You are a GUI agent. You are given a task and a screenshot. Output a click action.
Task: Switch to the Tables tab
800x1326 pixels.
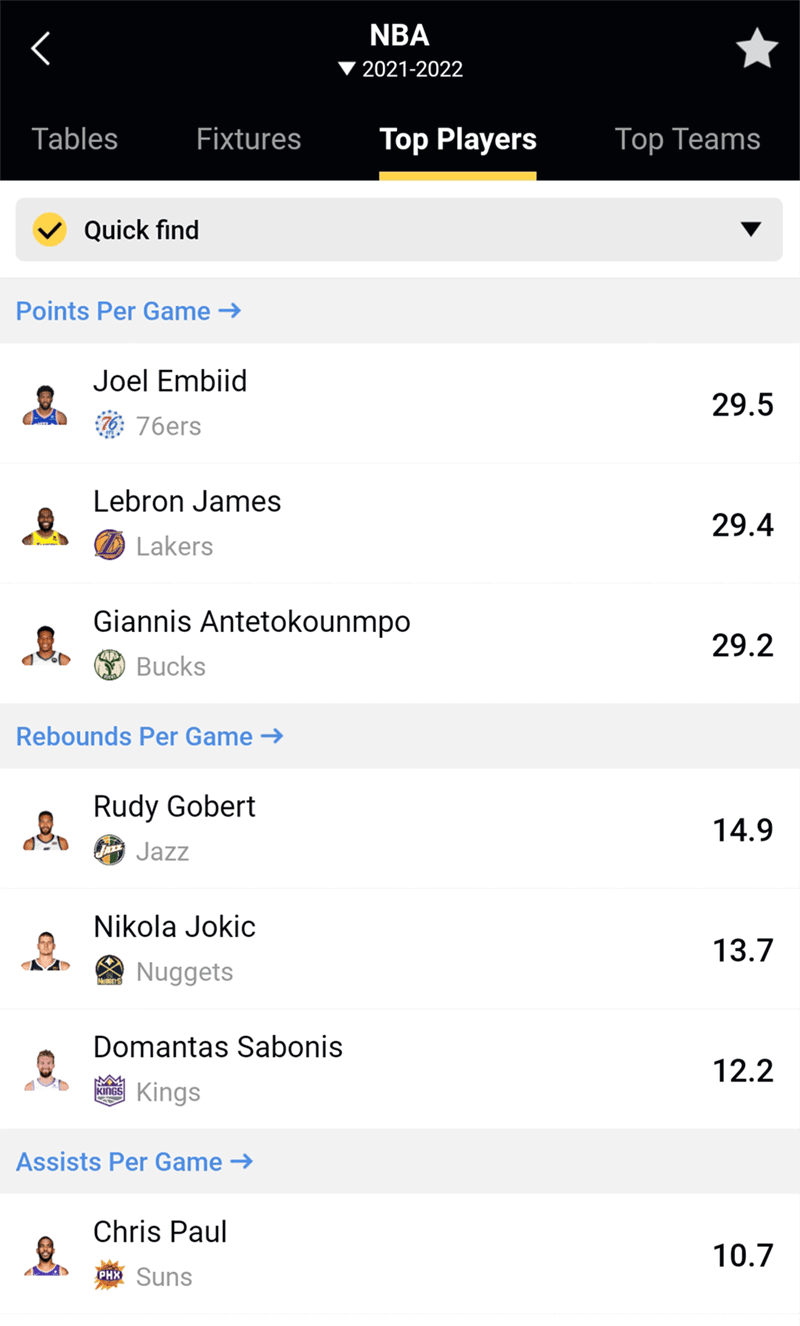(75, 139)
